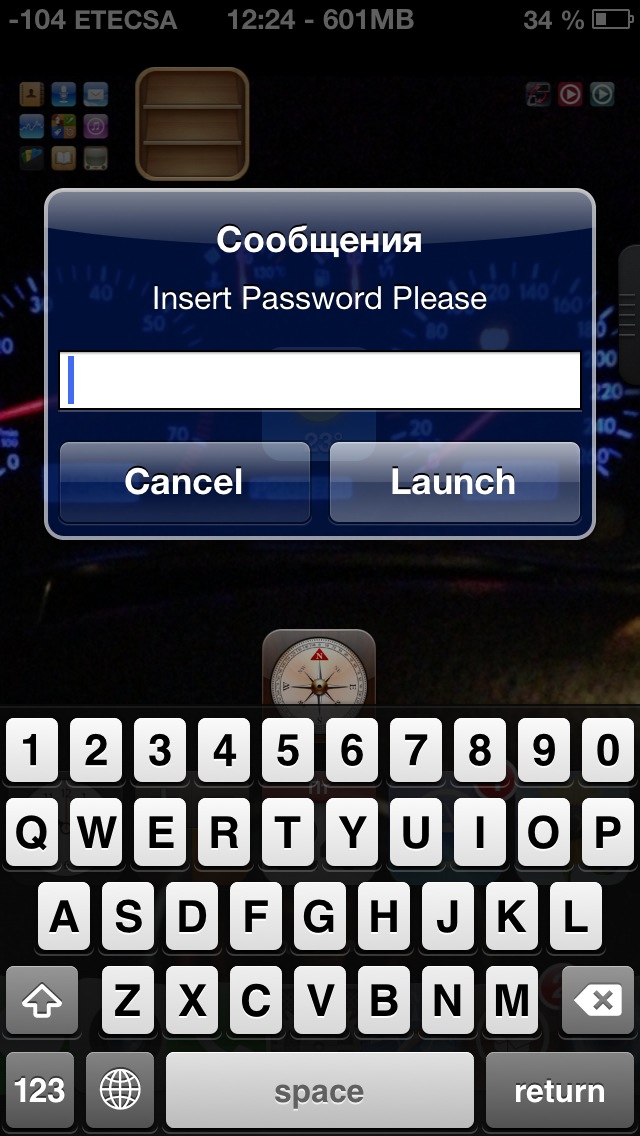This screenshot has width=640, height=1136.
Task: Change keyboard language with globe key
Action: (x=120, y=1091)
